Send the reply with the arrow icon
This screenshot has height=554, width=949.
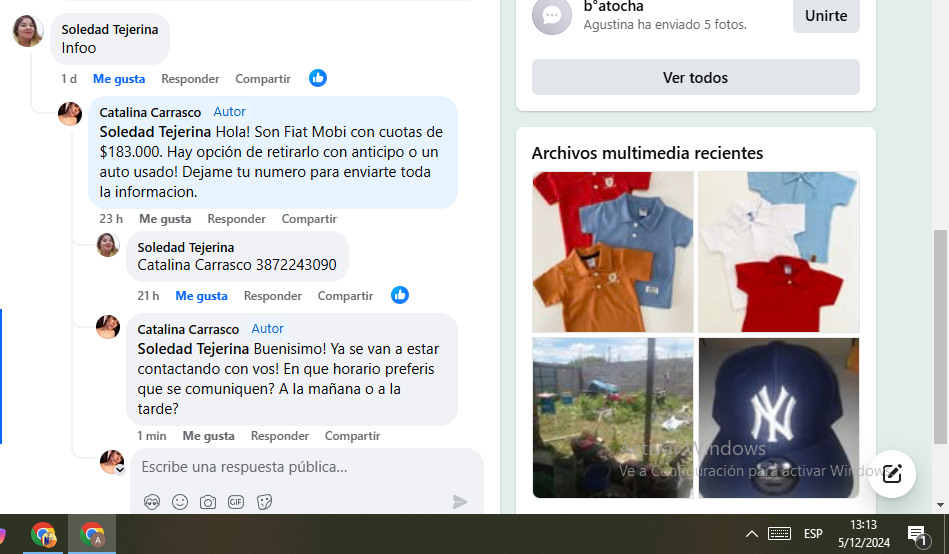pos(460,502)
